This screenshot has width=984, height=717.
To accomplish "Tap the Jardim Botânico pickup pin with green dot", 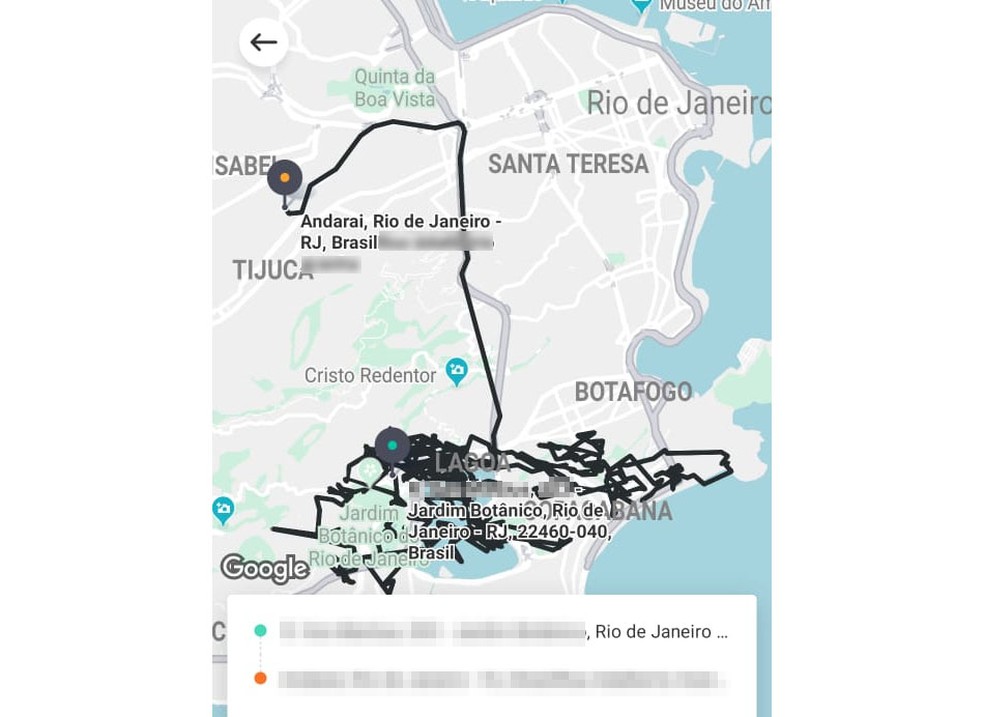I will [392, 445].
